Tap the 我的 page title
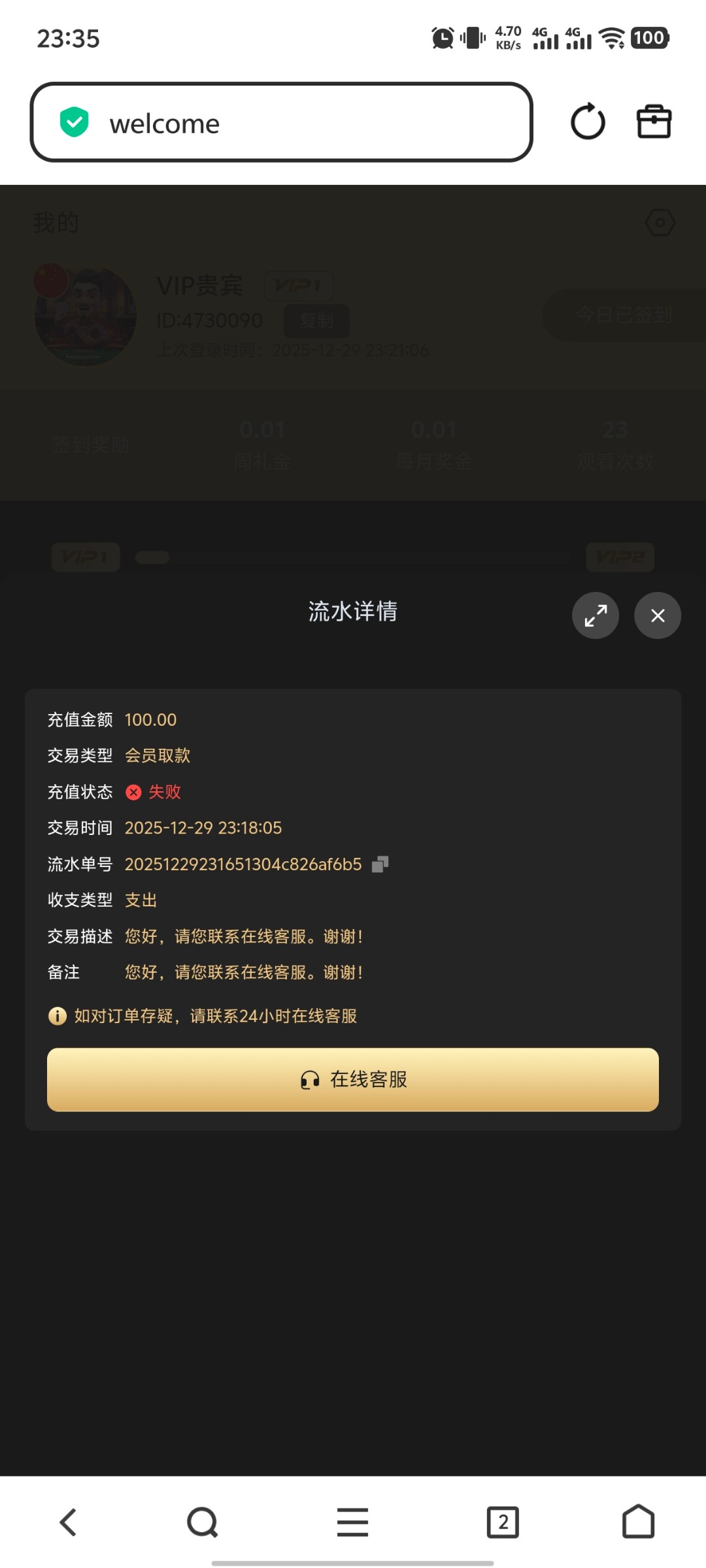Image resolution: width=706 pixels, height=1568 pixels. pos(56,223)
